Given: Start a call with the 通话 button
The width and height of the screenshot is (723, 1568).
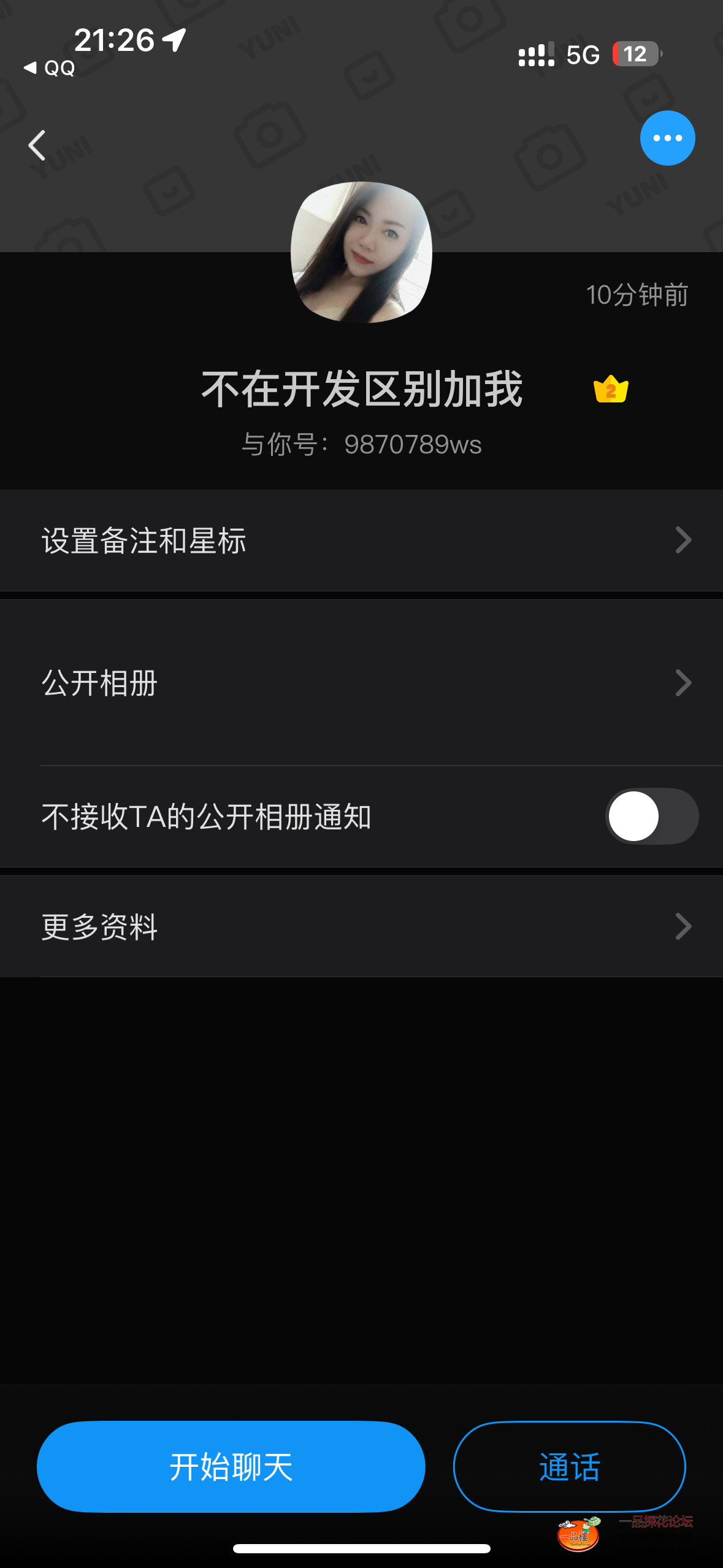Looking at the screenshot, I should tap(570, 1466).
